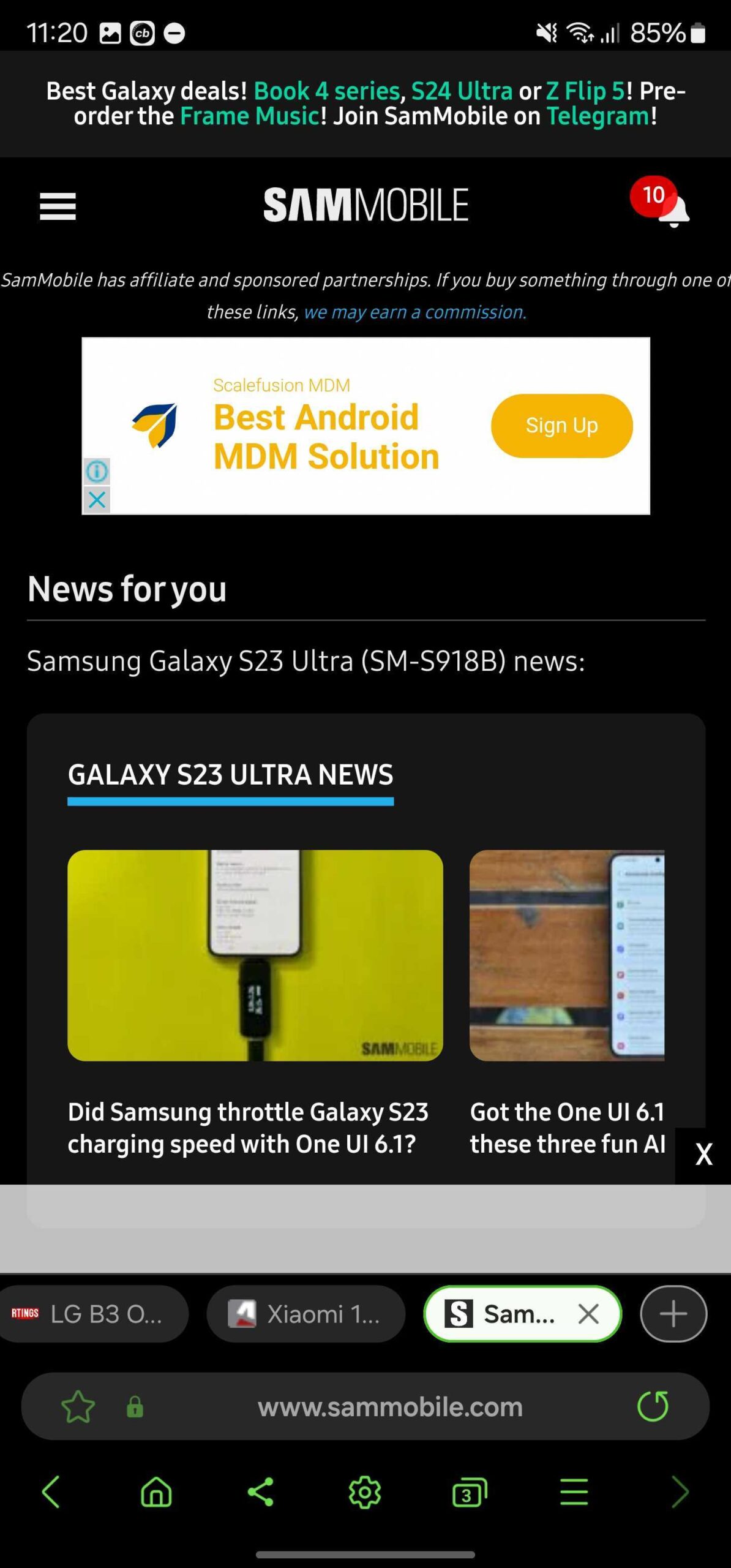
Task: Open the S24 Ultra deal link
Action: pos(462,91)
